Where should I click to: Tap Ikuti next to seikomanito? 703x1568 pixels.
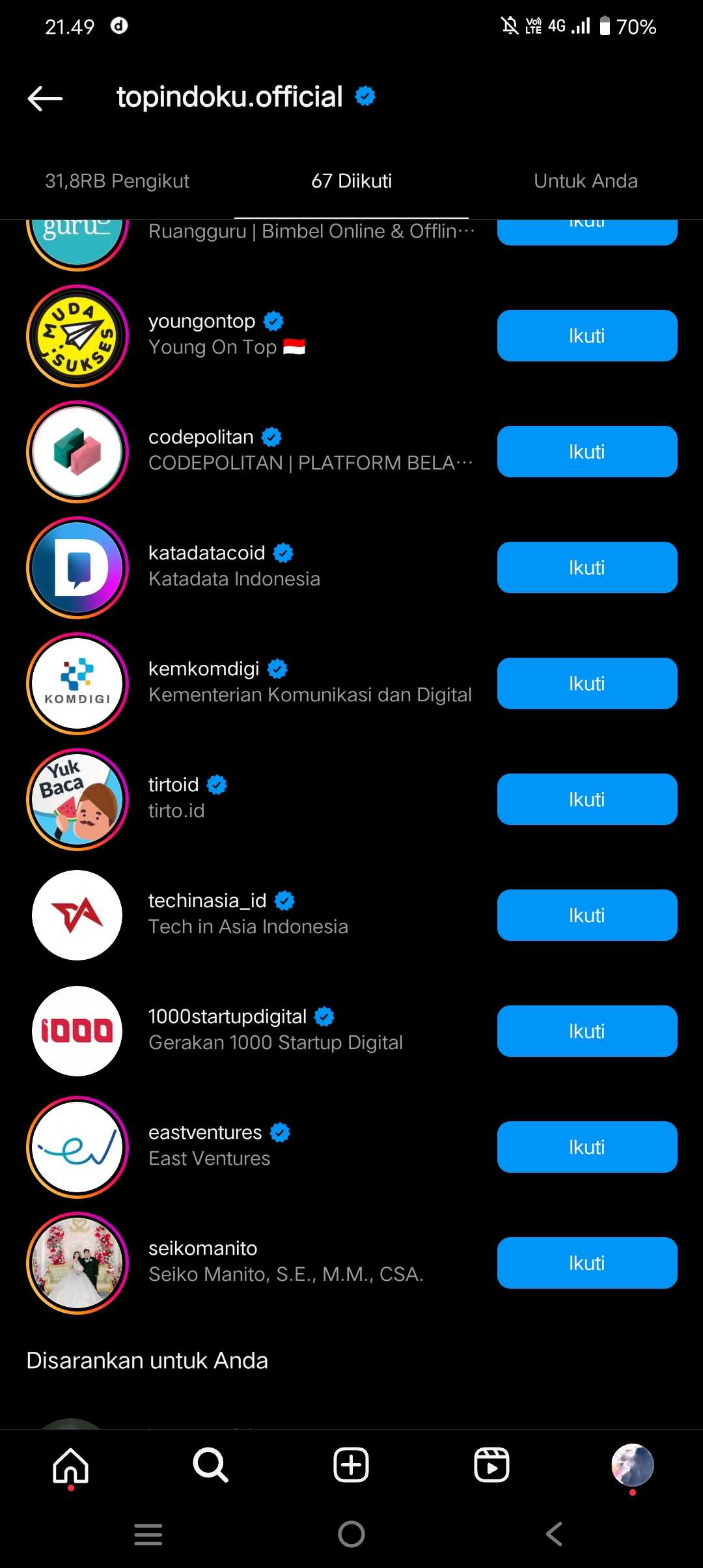pyautogui.click(x=586, y=1263)
